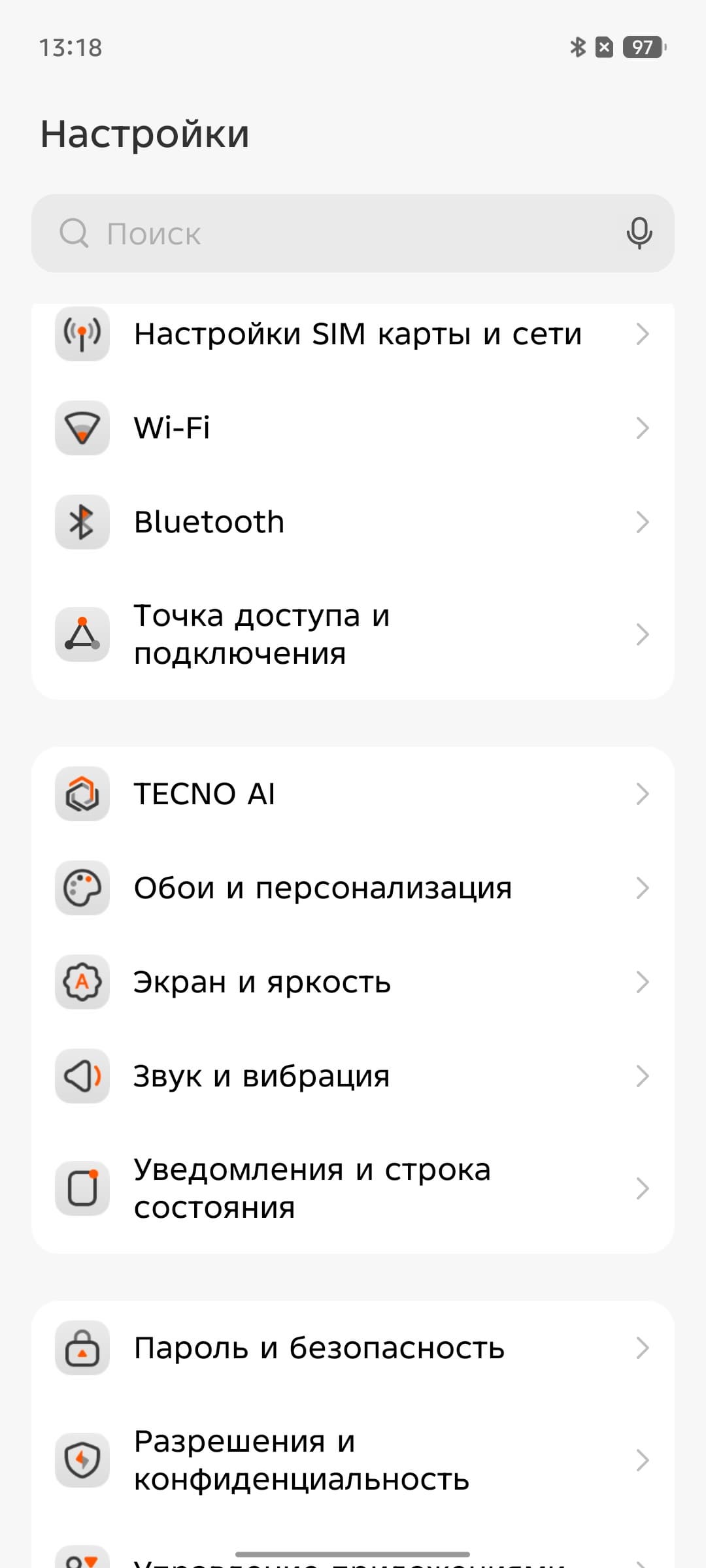Screen dimensions: 706x1568
Task: Open Пароль и безопасность
Action: 353,1348
